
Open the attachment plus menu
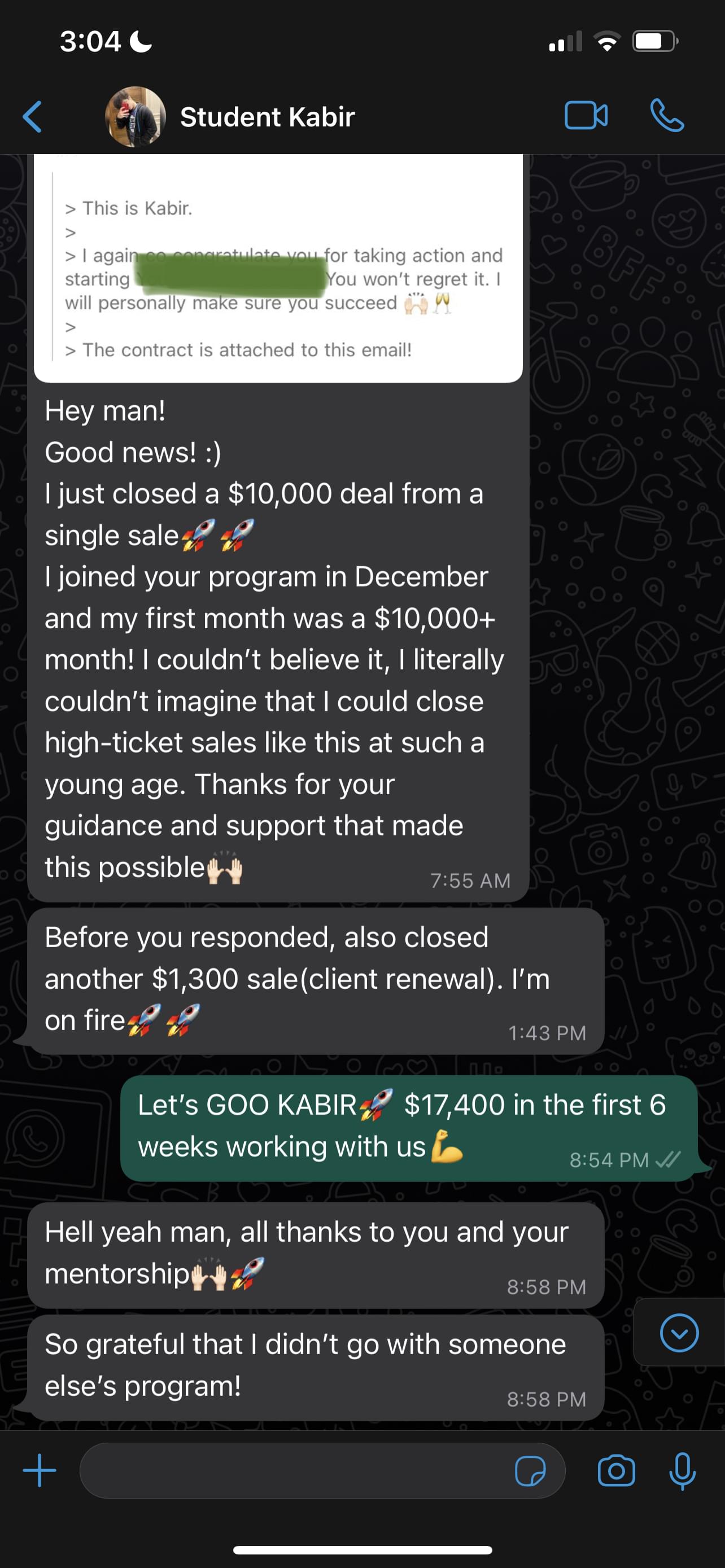(x=40, y=1470)
